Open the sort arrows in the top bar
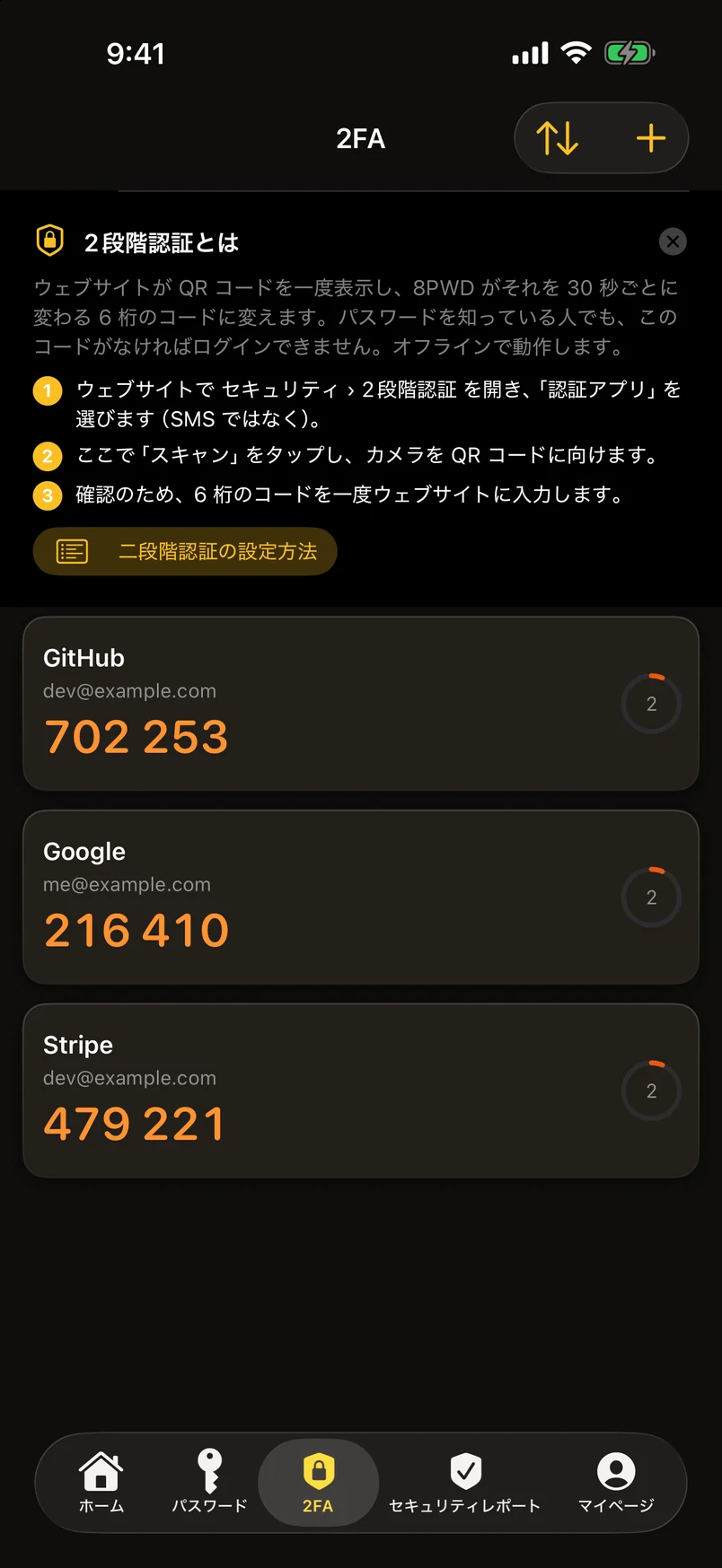 click(x=558, y=138)
